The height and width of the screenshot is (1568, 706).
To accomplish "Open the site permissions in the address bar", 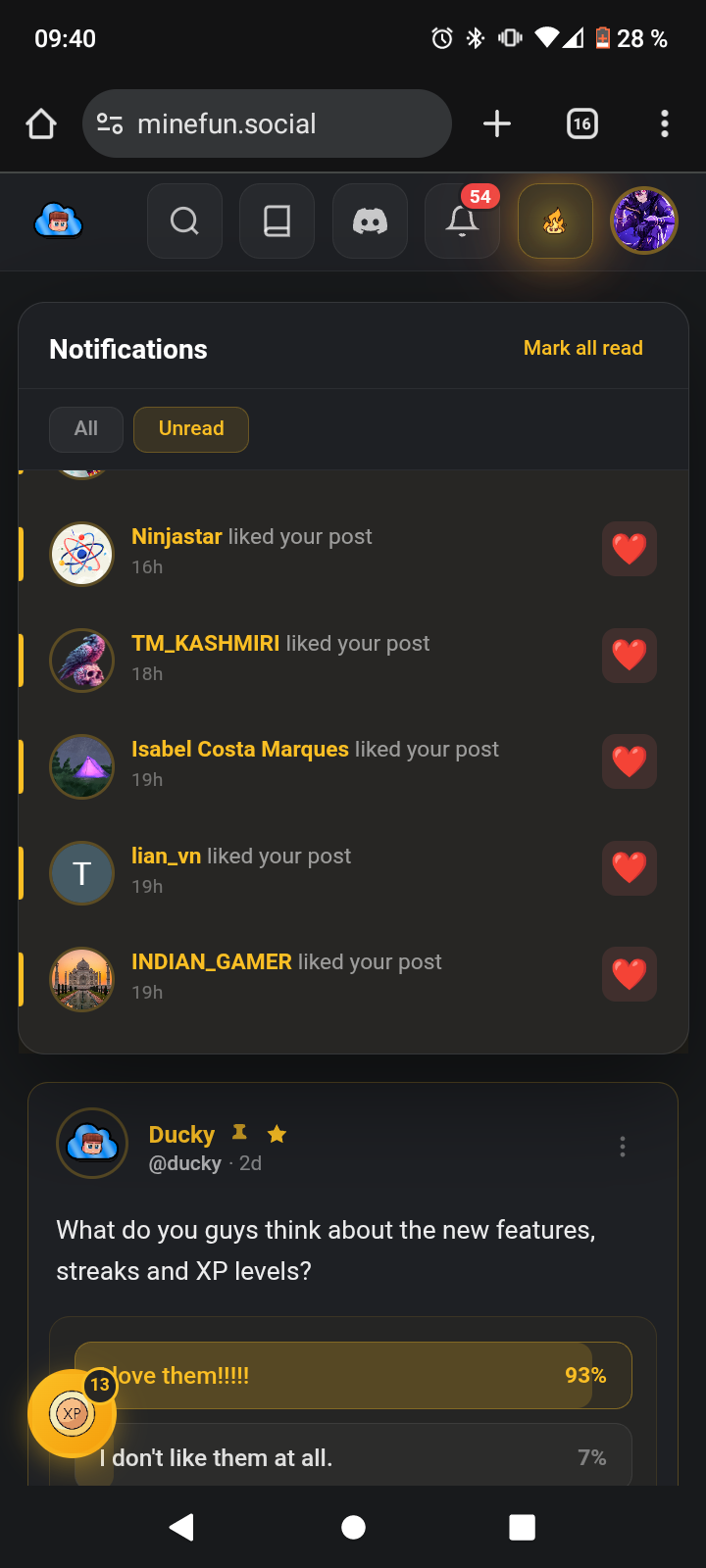I will click(111, 123).
